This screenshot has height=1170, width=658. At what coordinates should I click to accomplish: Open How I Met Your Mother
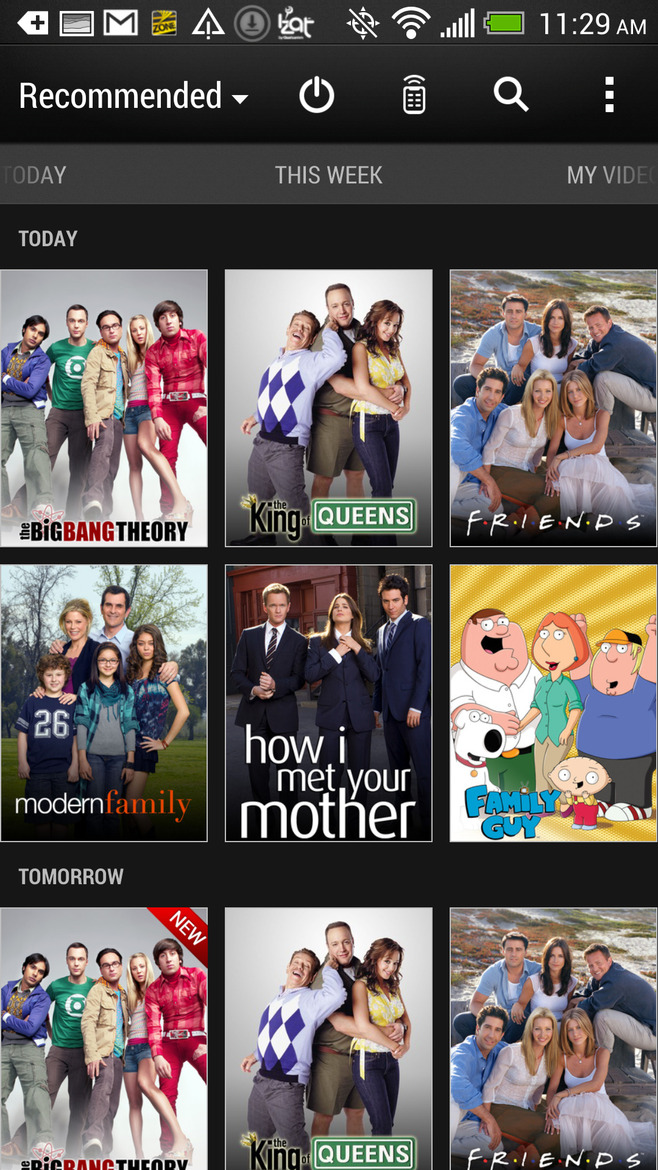click(328, 703)
